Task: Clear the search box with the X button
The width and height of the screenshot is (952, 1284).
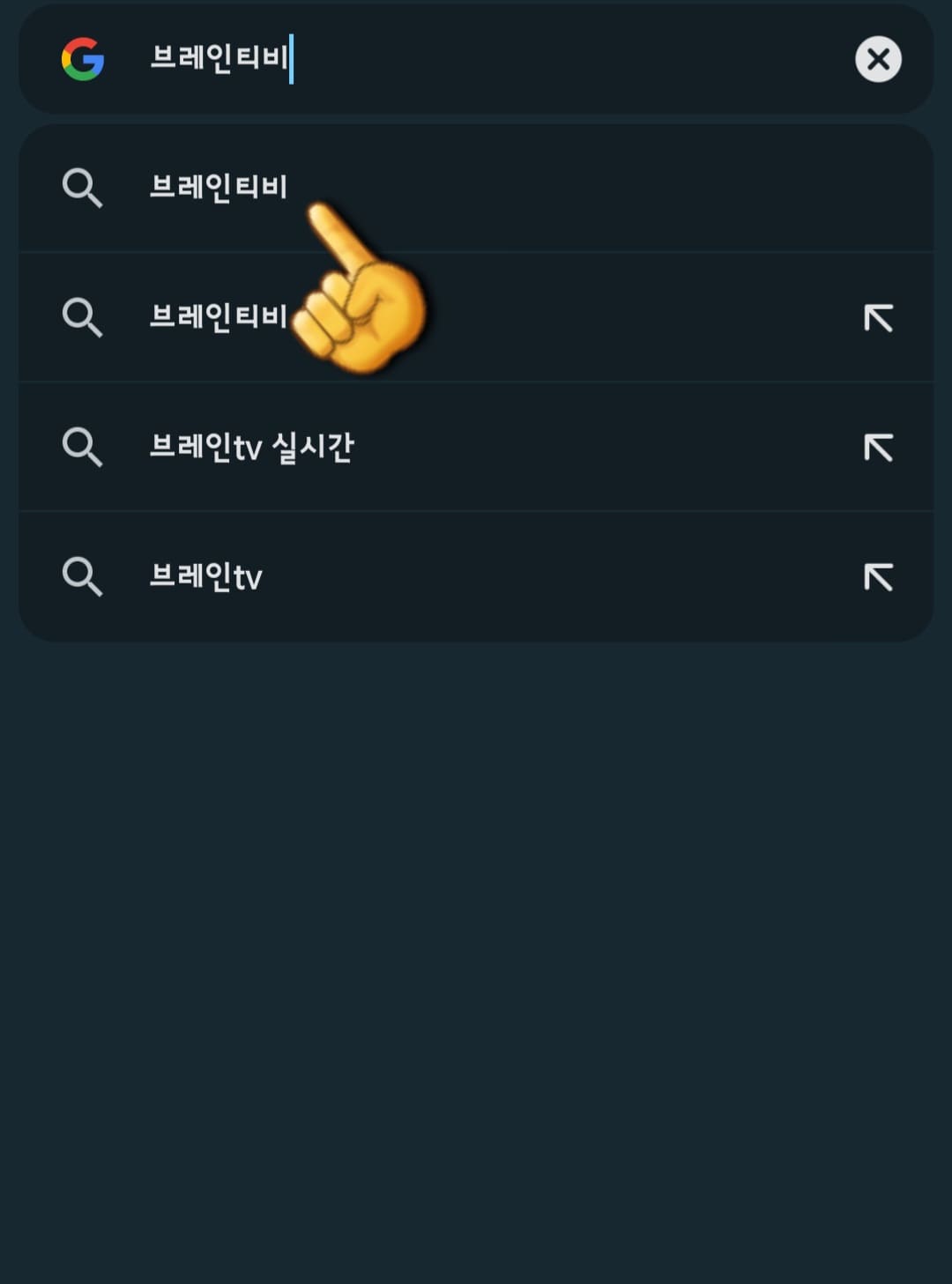Action: point(878,60)
